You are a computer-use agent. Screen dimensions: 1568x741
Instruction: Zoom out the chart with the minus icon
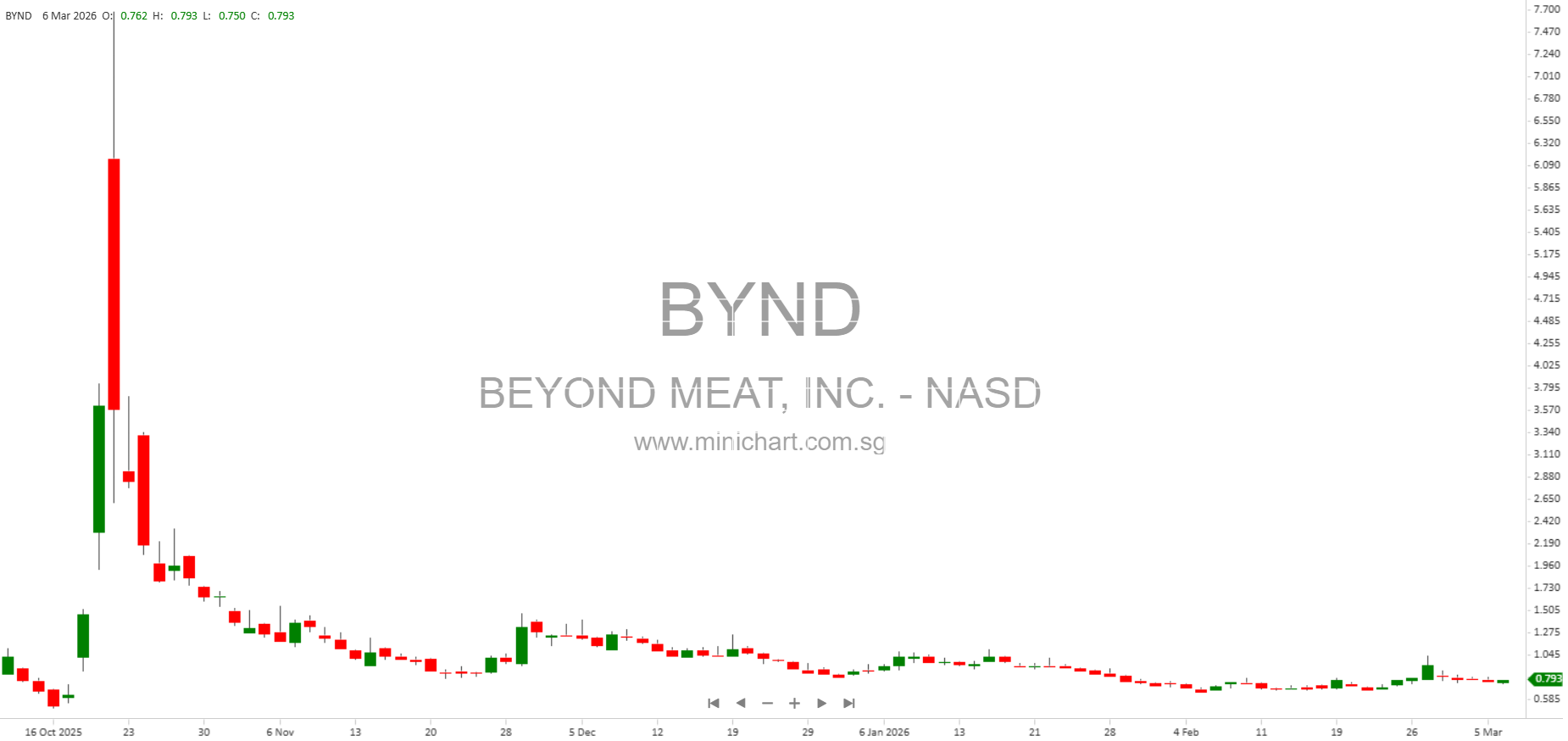(x=768, y=703)
